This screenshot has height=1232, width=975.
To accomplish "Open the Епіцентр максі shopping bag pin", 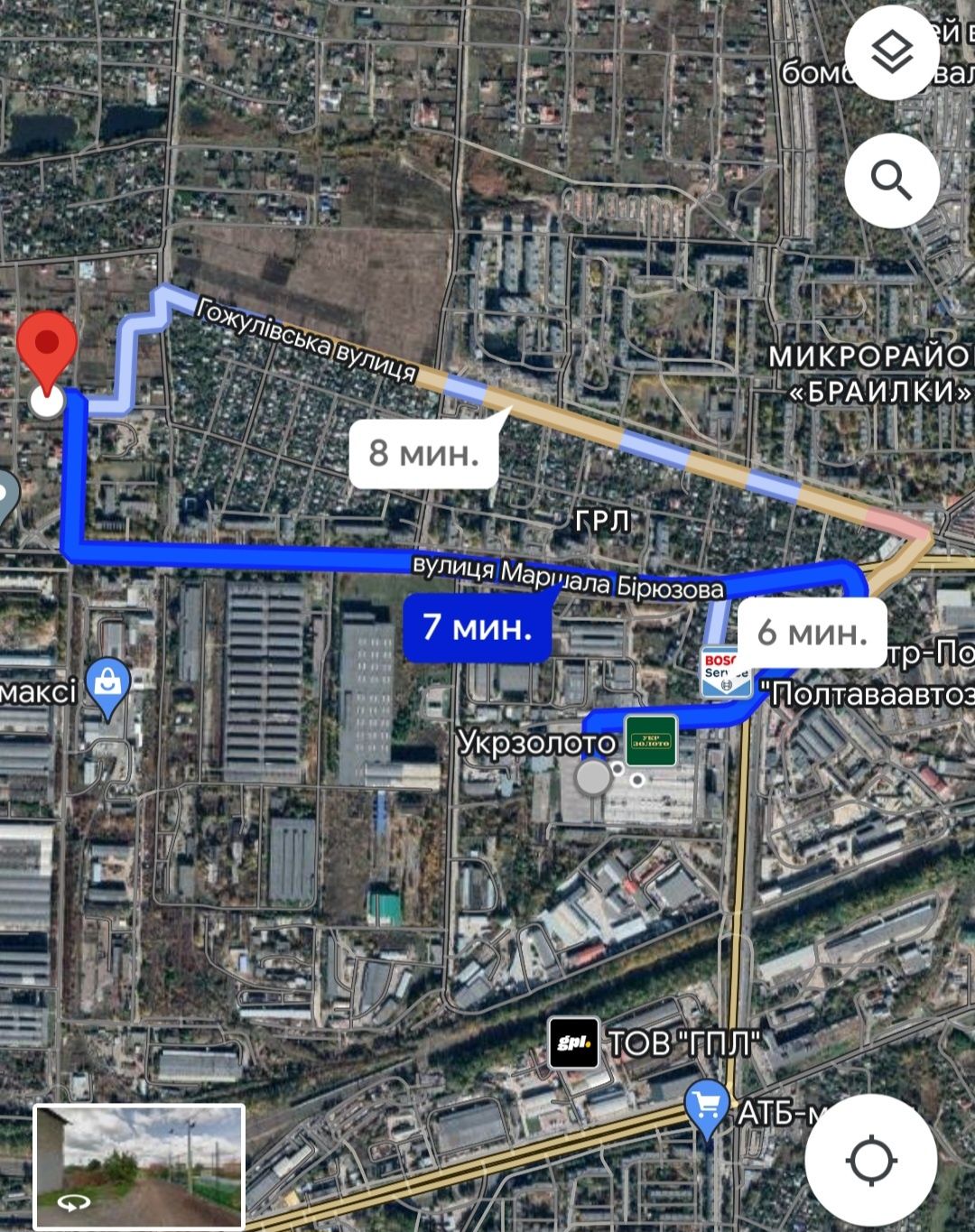I will point(107,686).
